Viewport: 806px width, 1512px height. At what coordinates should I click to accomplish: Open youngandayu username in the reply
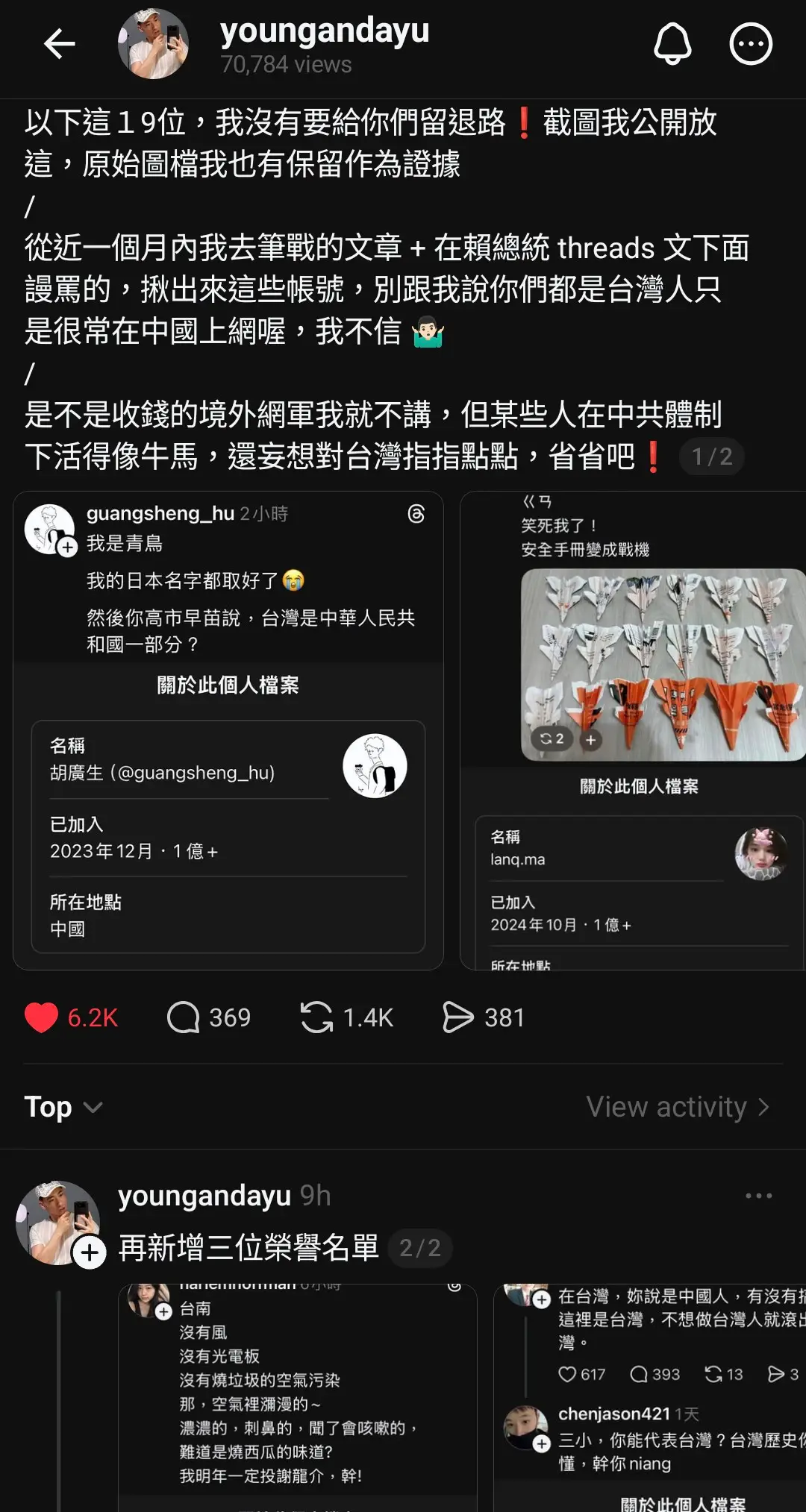click(x=204, y=1196)
